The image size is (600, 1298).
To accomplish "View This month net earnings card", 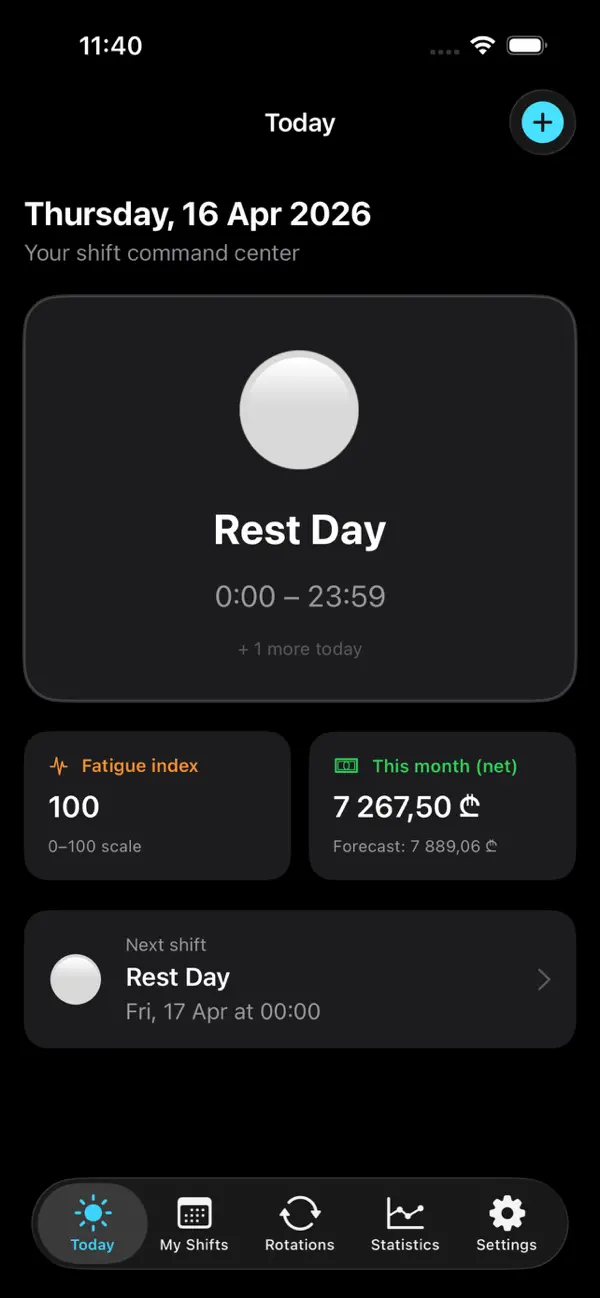I will [443, 806].
